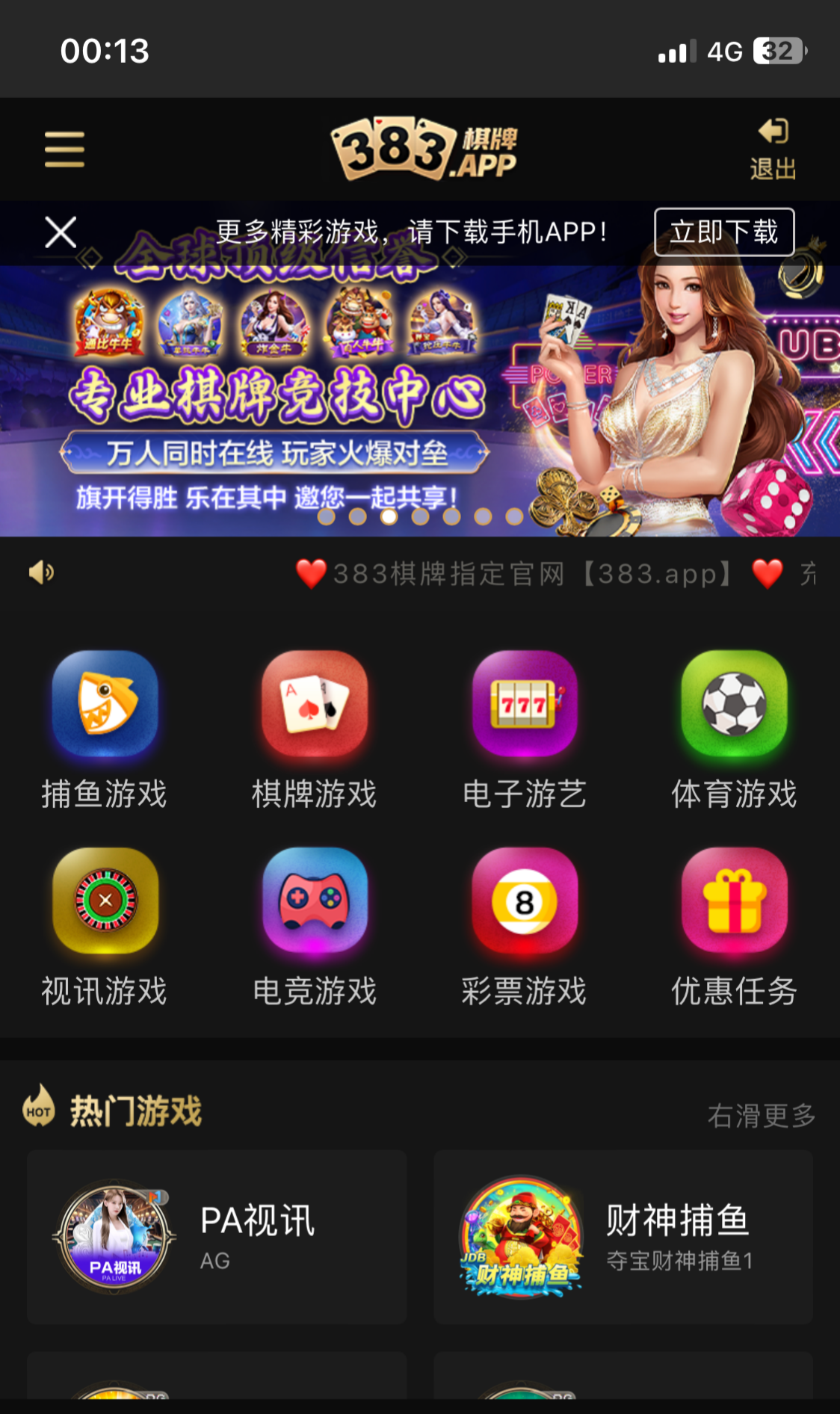Go to 视讯游戏 category
The image size is (840, 1414).
105,927
